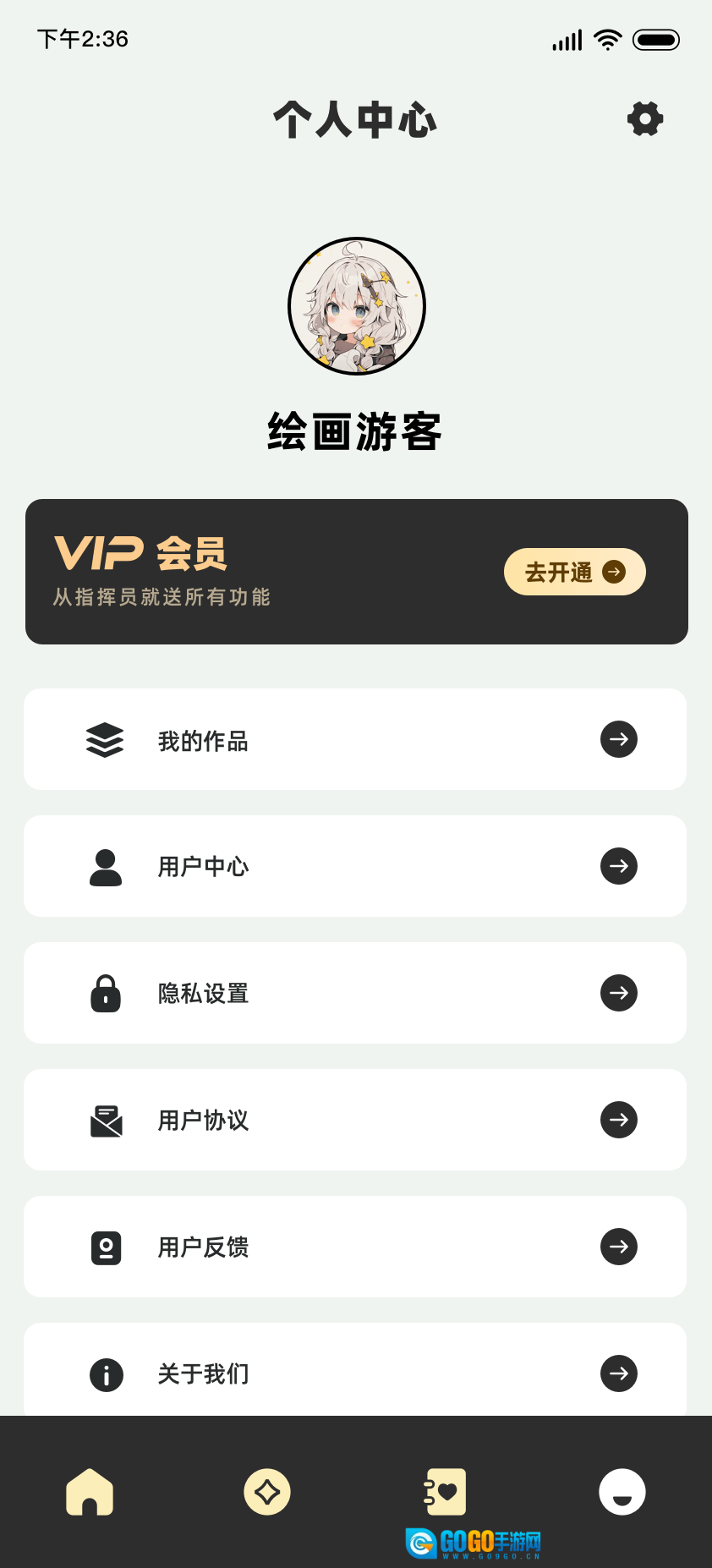The image size is (712, 1568).
Task: Open 隐私设置
Action: tap(355, 993)
